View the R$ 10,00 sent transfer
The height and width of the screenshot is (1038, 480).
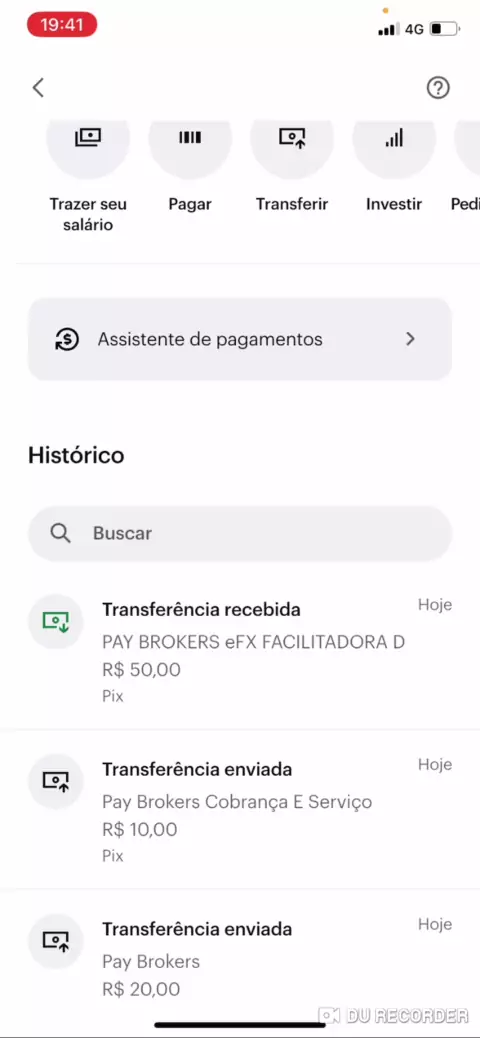click(x=240, y=810)
